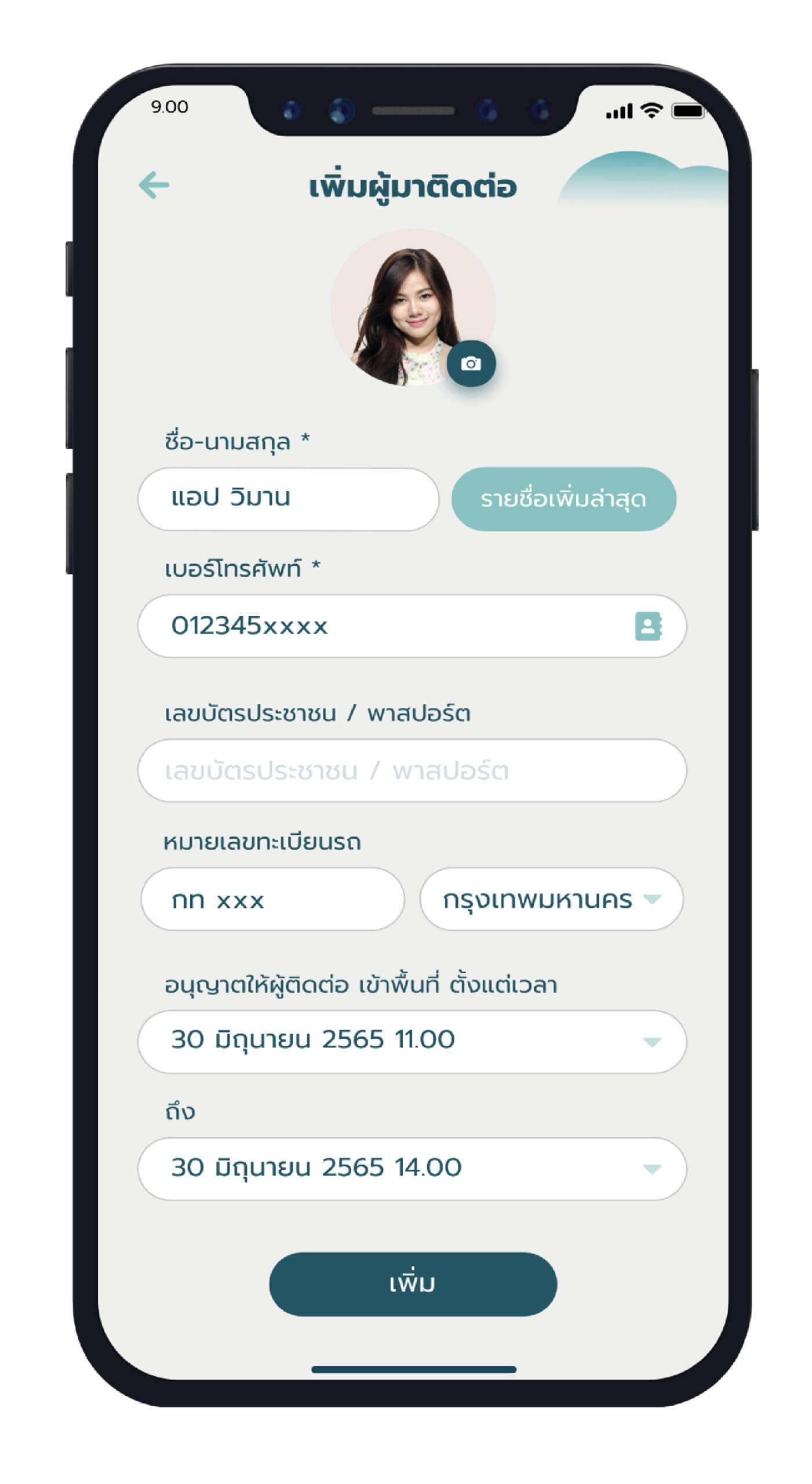Expand the กรุงเทพมหานคร province dropdown

[551, 899]
